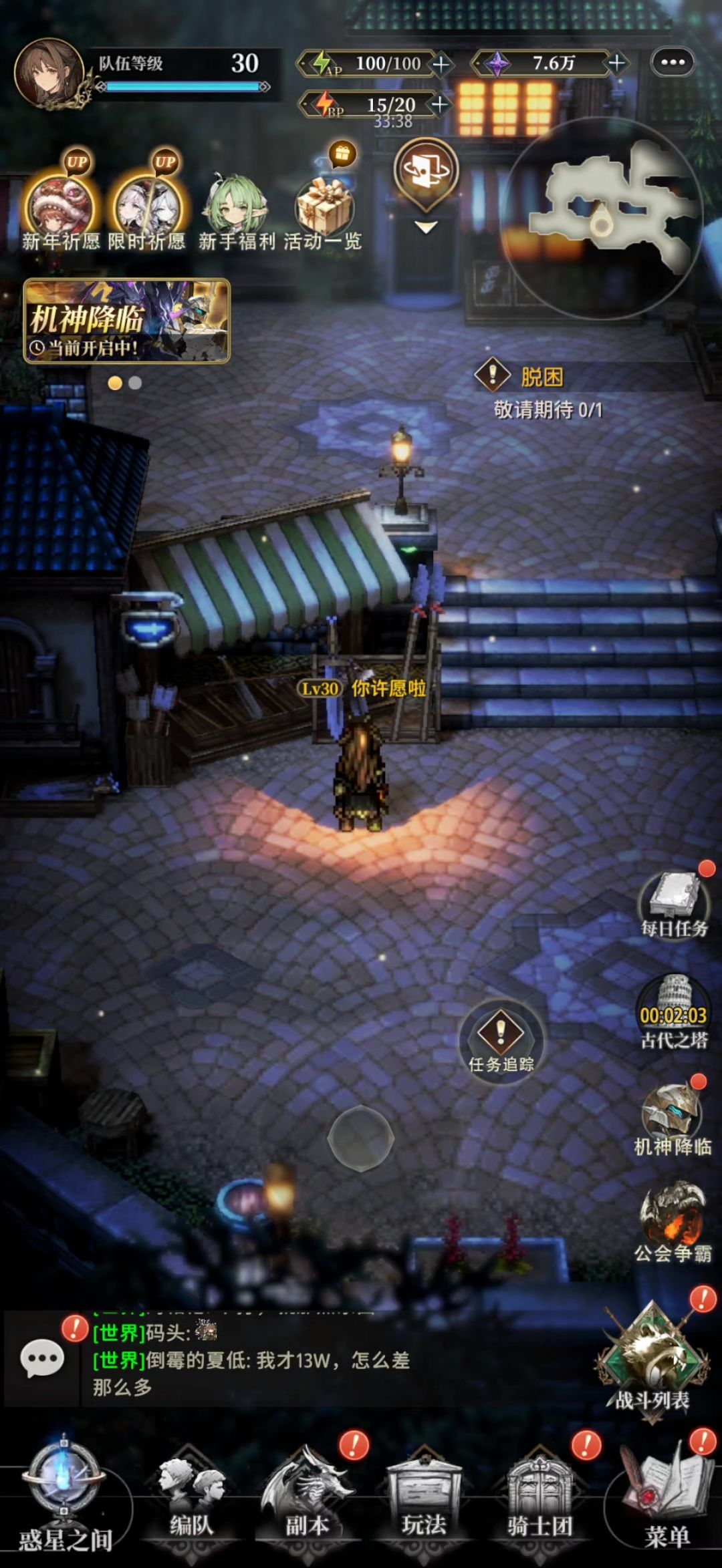Buy more purple gems
The width and height of the screenshot is (722, 1568).
click(616, 63)
